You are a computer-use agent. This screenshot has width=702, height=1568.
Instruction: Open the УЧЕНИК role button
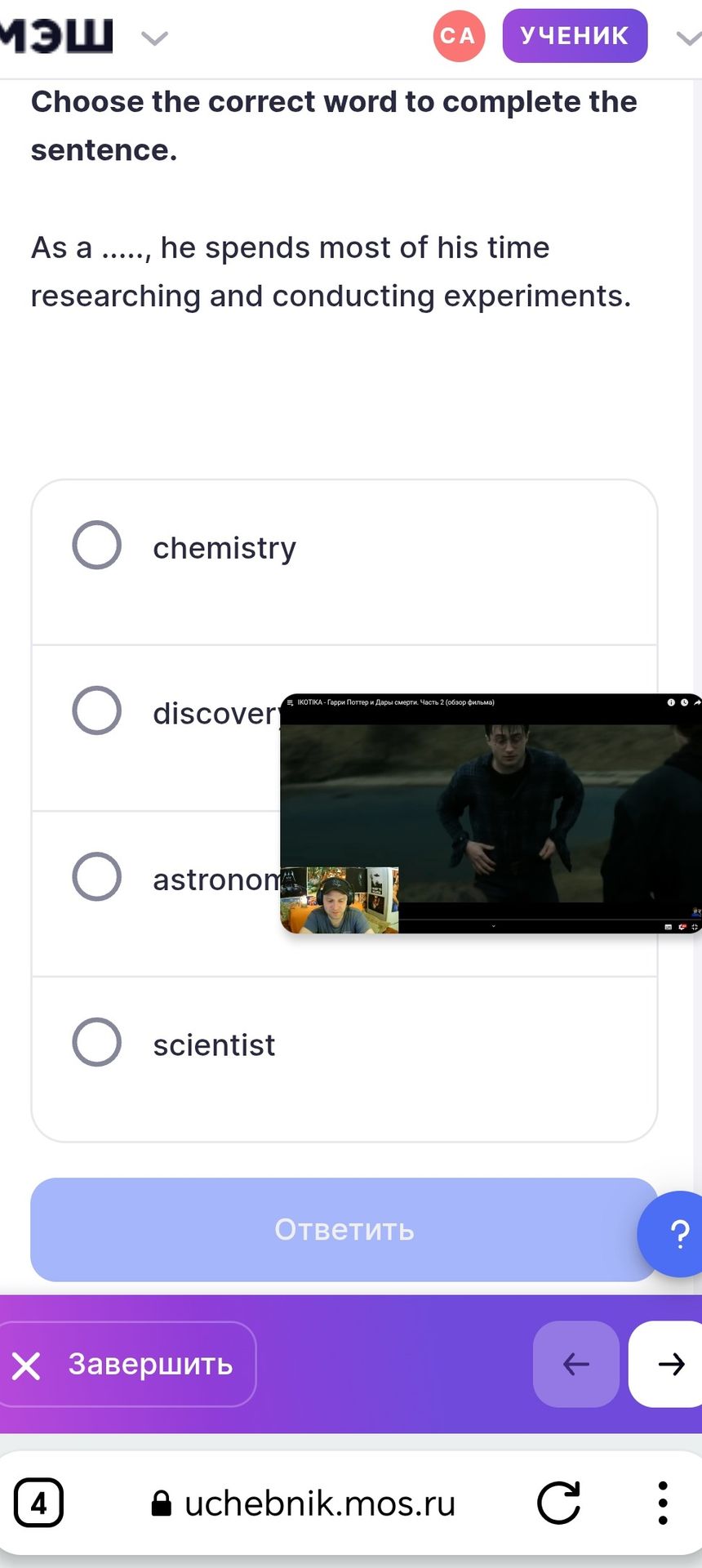point(575,36)
